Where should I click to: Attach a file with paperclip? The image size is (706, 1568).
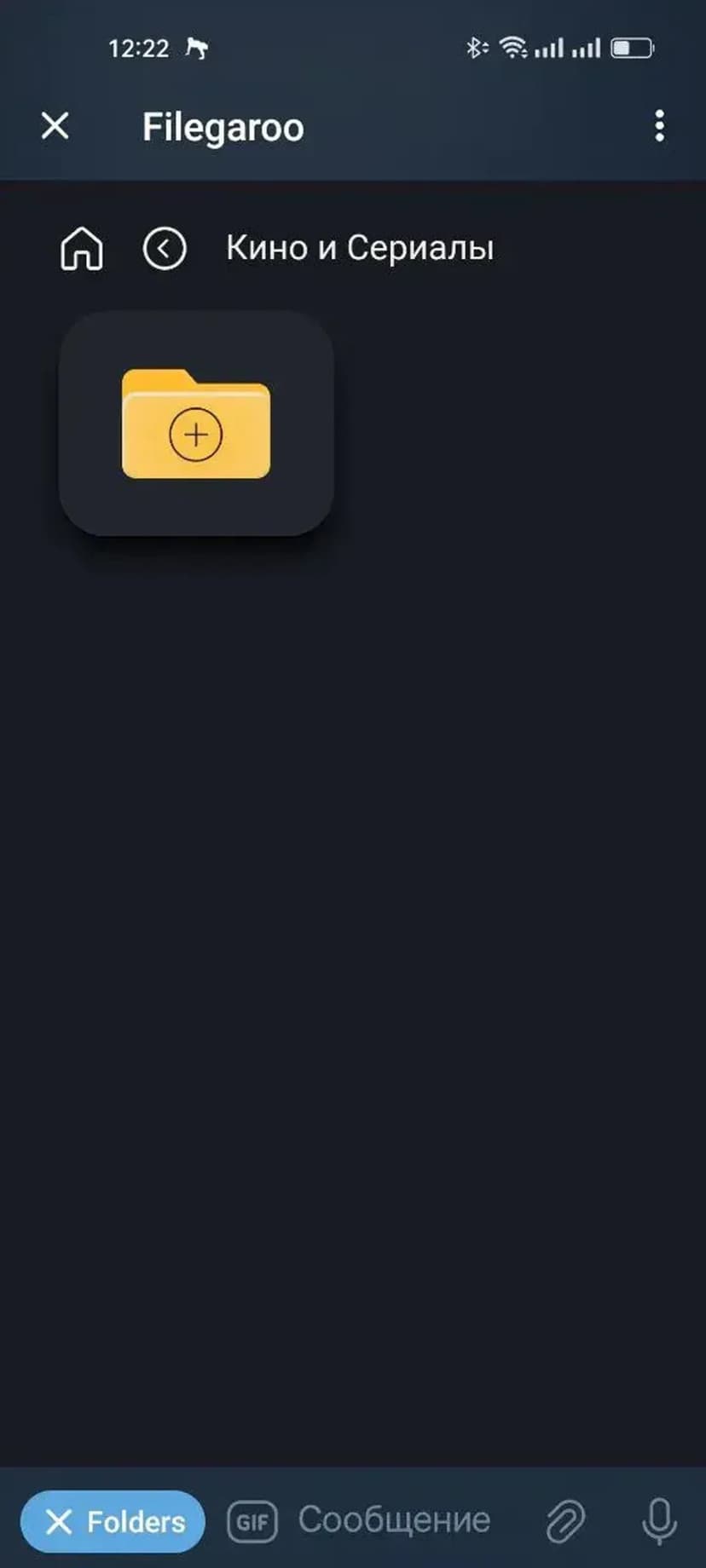[x=564, y=1521]
